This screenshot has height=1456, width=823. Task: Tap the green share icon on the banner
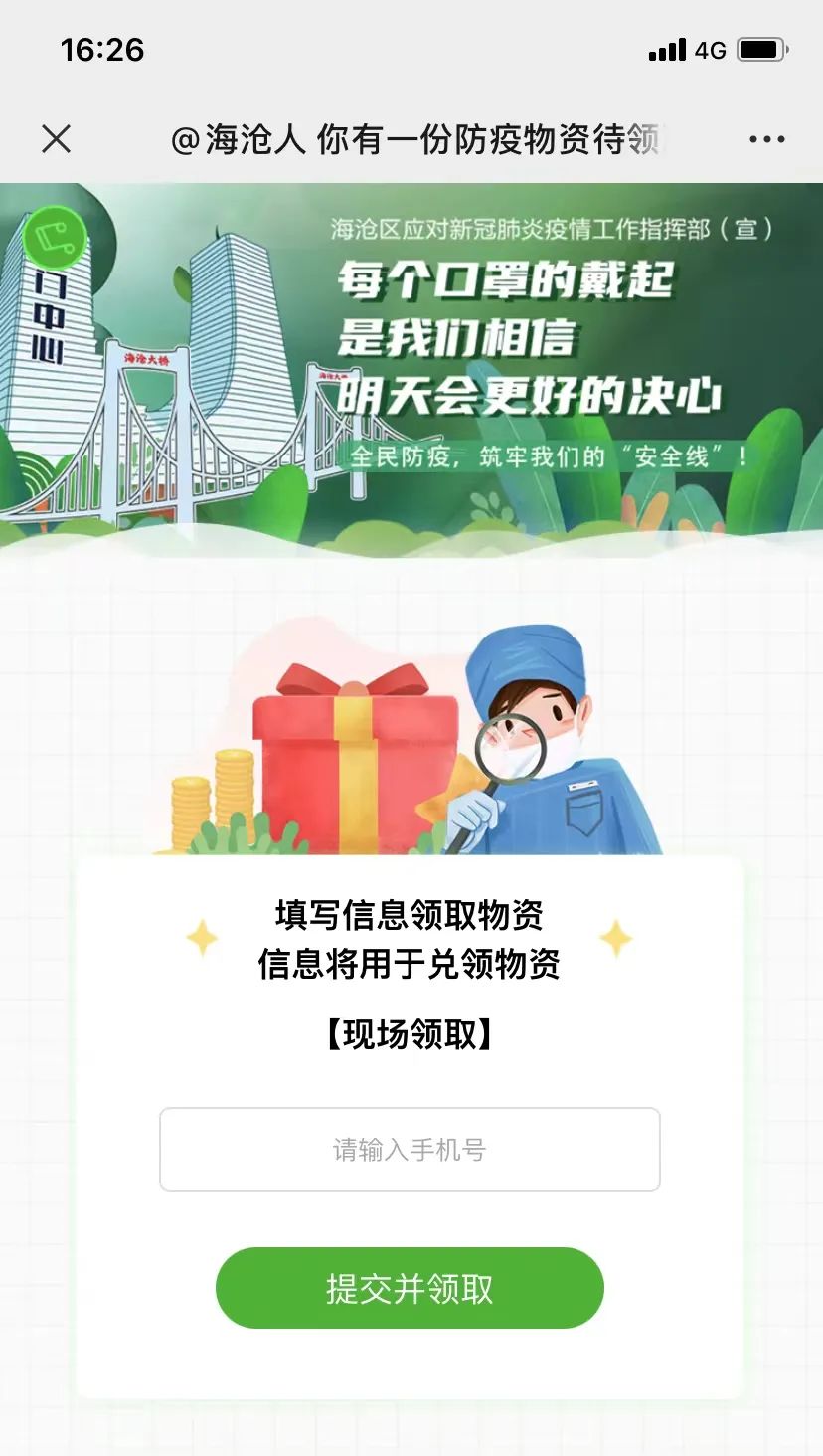click(55, 238)
